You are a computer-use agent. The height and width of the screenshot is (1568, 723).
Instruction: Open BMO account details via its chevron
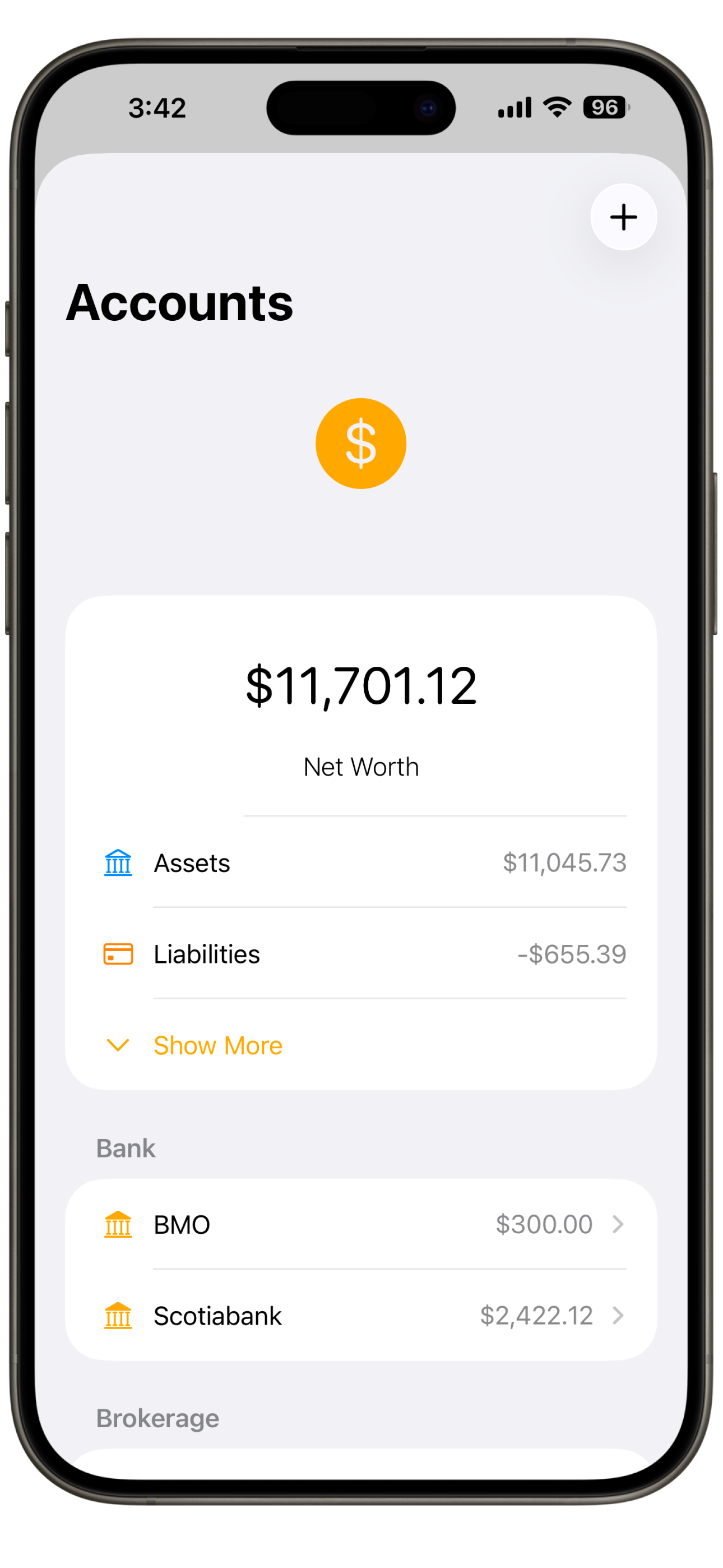click(618, 1225)
